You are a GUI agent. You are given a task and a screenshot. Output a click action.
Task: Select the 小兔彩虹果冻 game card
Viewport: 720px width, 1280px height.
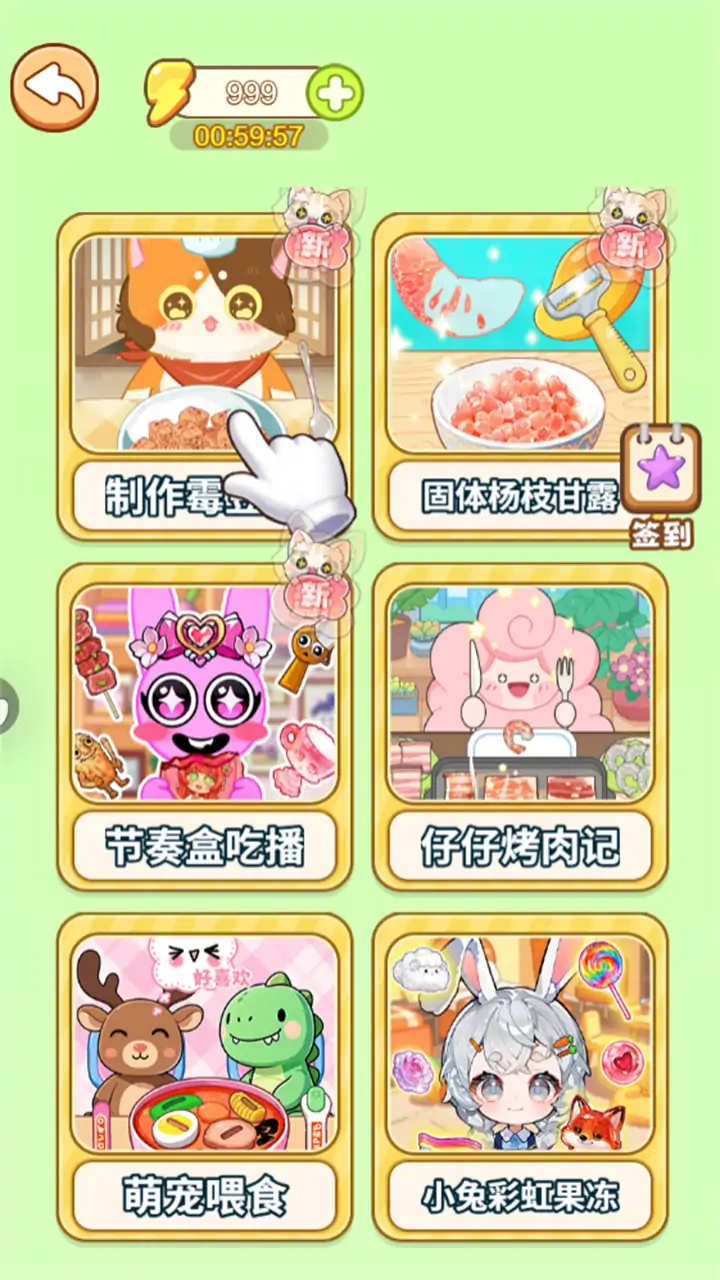[519, 1075]
